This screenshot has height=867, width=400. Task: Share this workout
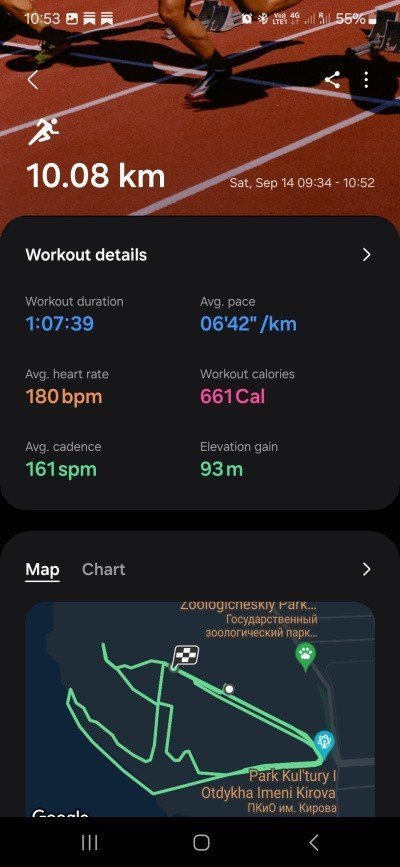click(332, 80)
